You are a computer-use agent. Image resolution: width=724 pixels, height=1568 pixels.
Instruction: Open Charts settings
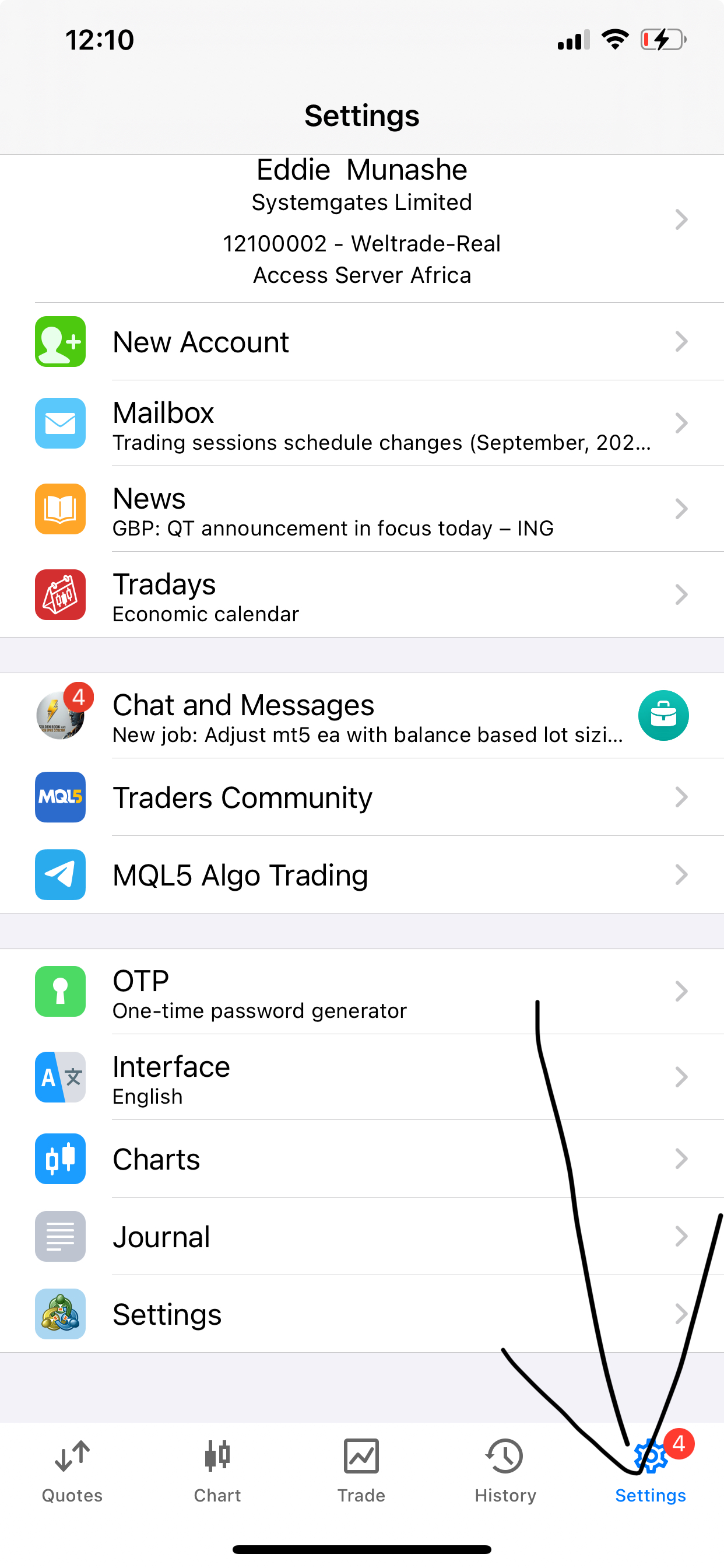click(361, 1159)
